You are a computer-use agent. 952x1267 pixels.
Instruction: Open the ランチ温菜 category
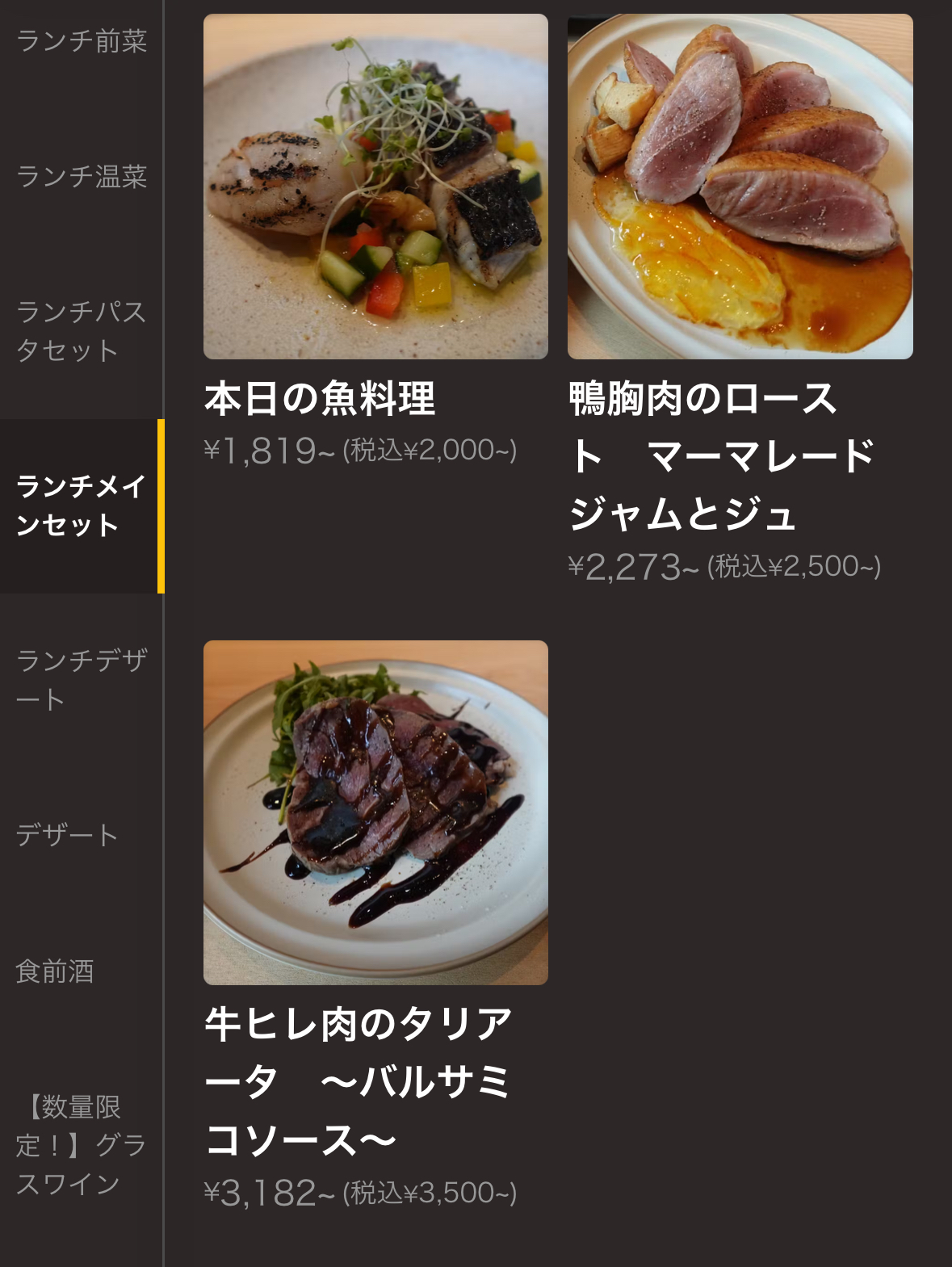coord(81,177)
